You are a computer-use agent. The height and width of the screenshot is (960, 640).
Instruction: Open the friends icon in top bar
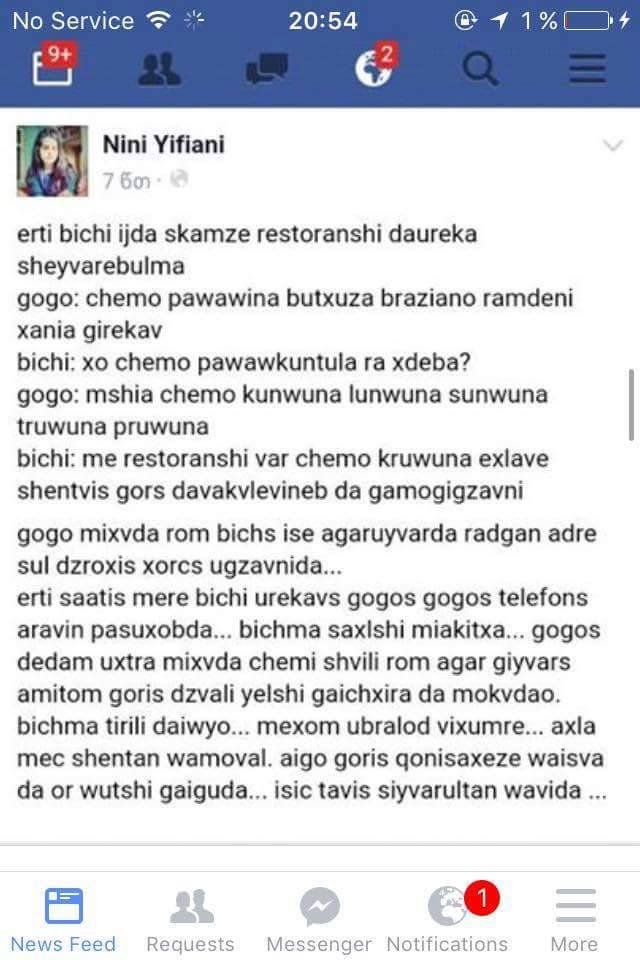pyautogui.click(x=160, y=68)
